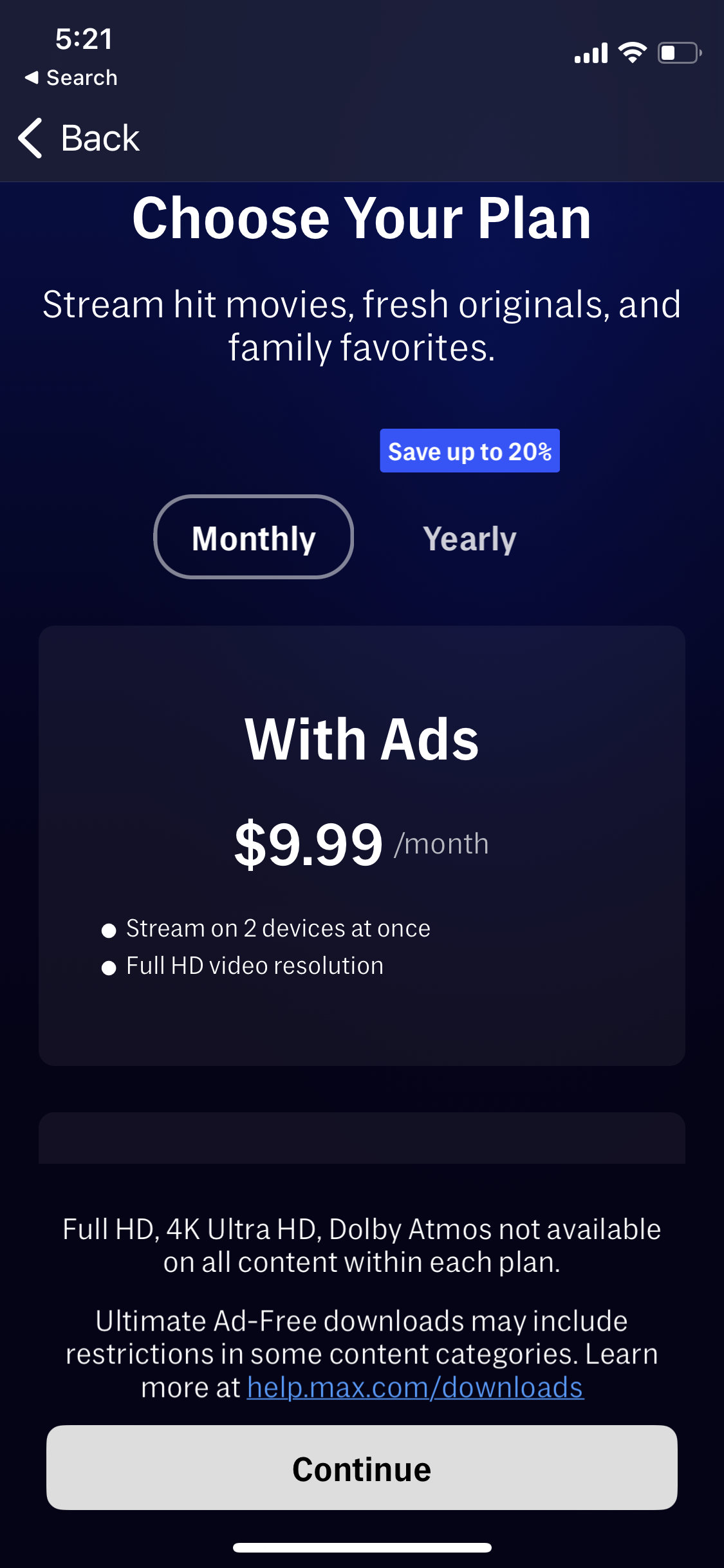Tap Continue to proceed with plan

click(362, 1468)
